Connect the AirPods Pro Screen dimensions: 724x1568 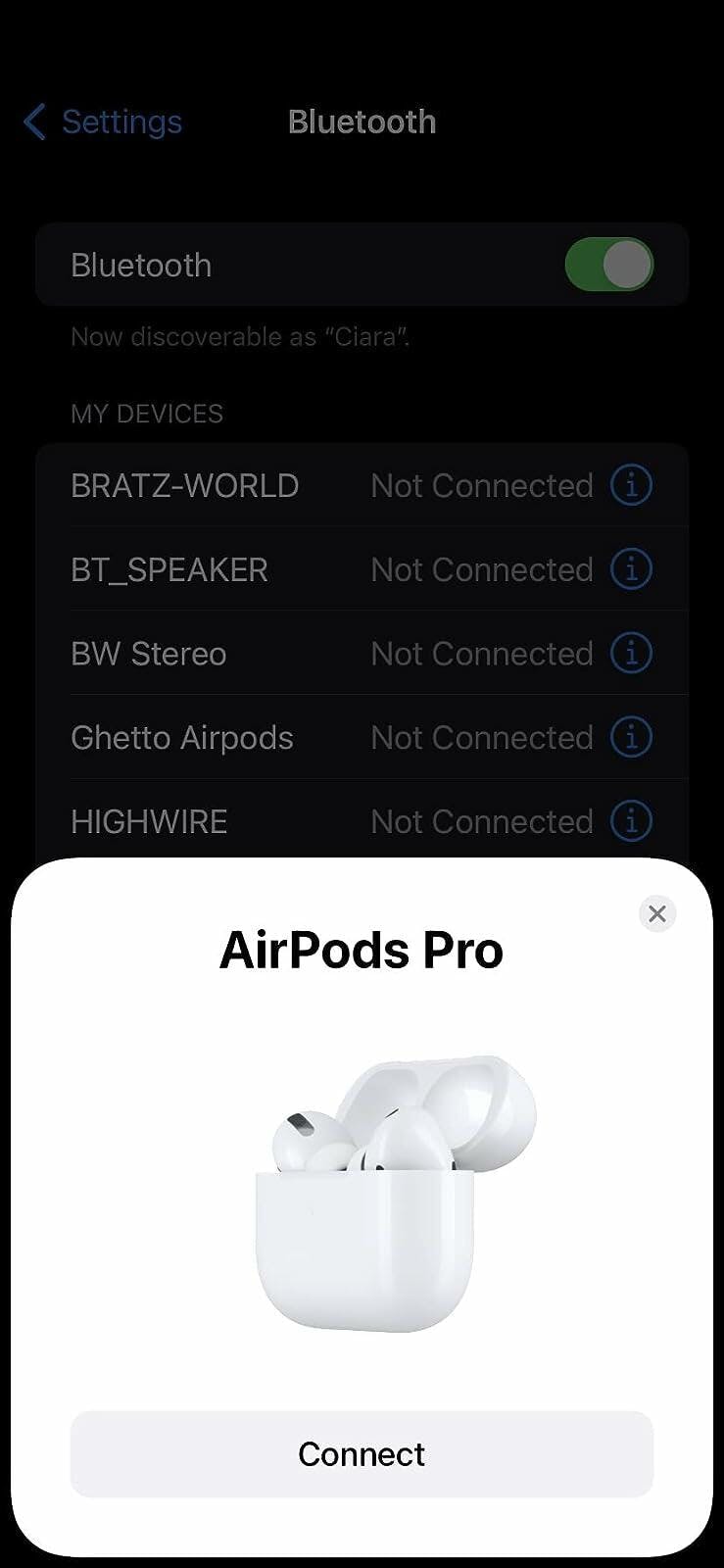(362, 1453)
